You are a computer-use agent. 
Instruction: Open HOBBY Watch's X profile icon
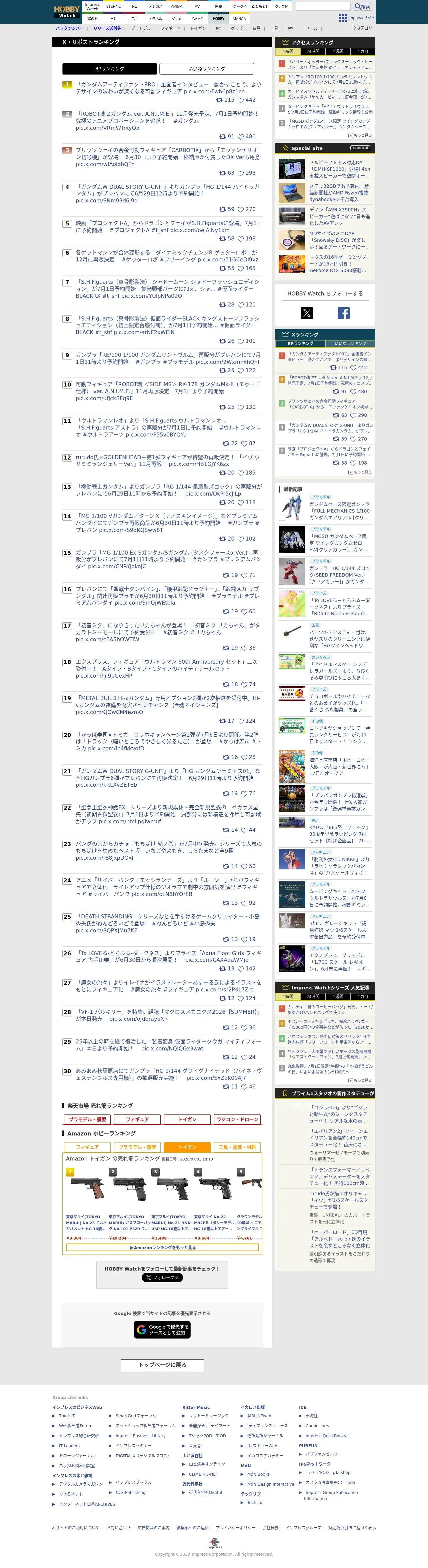tap(307, 313)
